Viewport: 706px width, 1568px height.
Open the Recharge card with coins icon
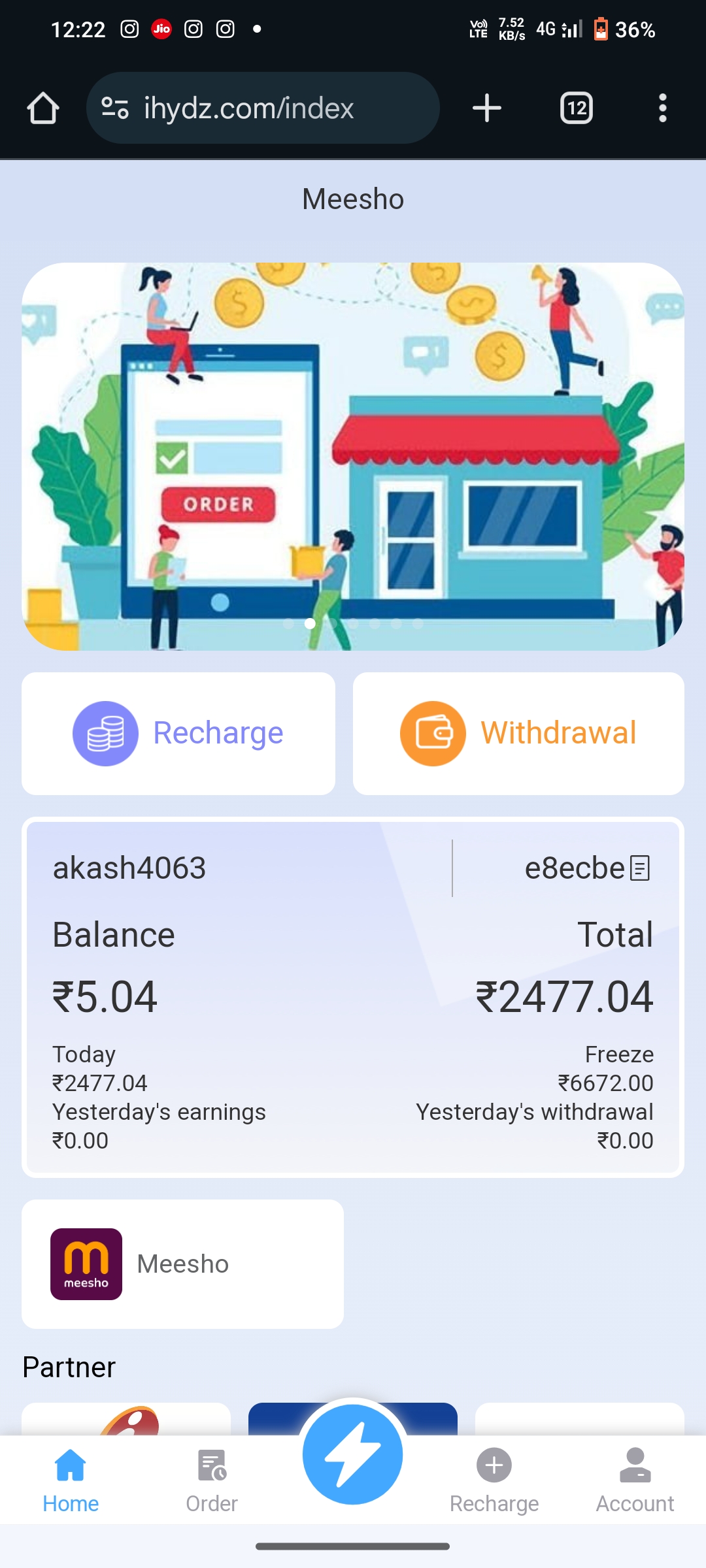click(x=178, y=733)
